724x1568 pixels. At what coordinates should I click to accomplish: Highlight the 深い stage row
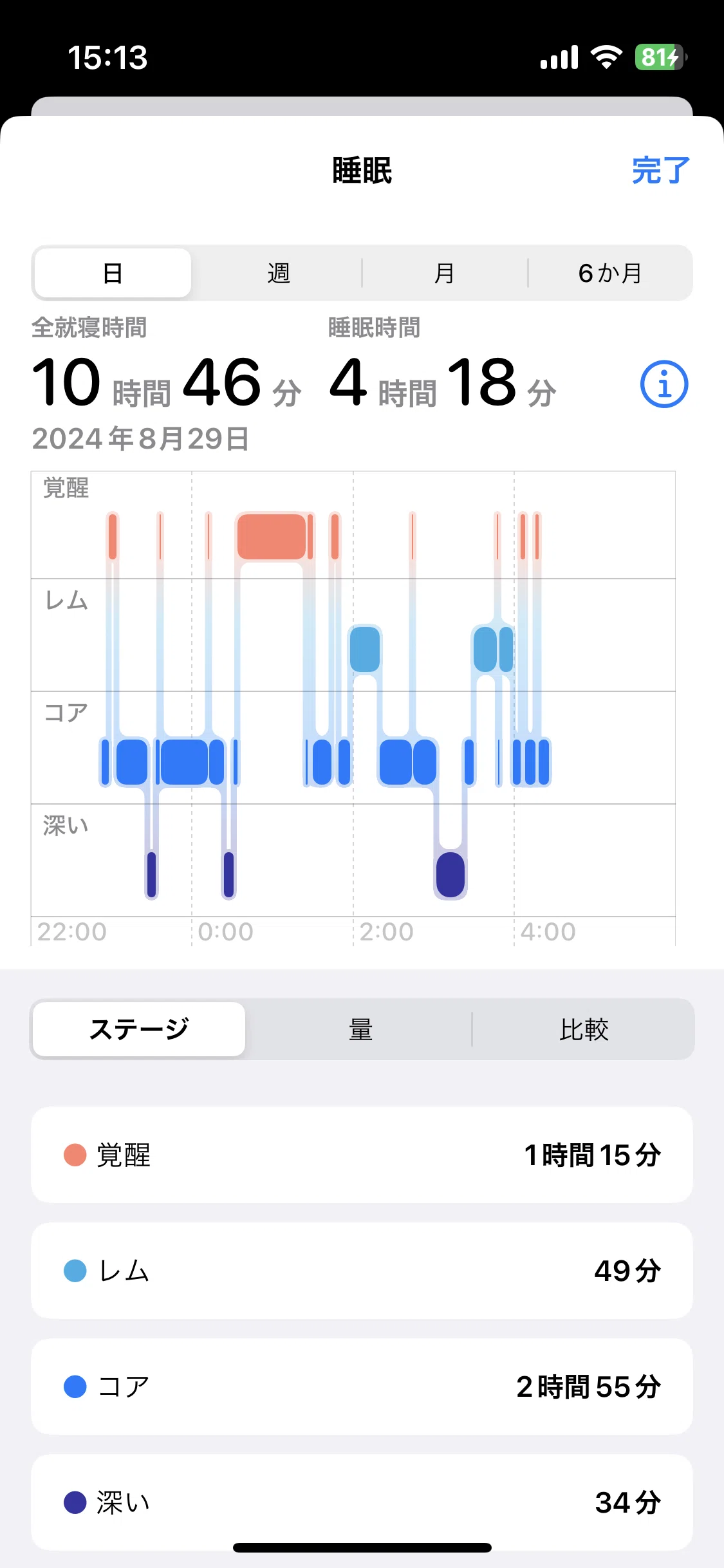click(362, 1502)
